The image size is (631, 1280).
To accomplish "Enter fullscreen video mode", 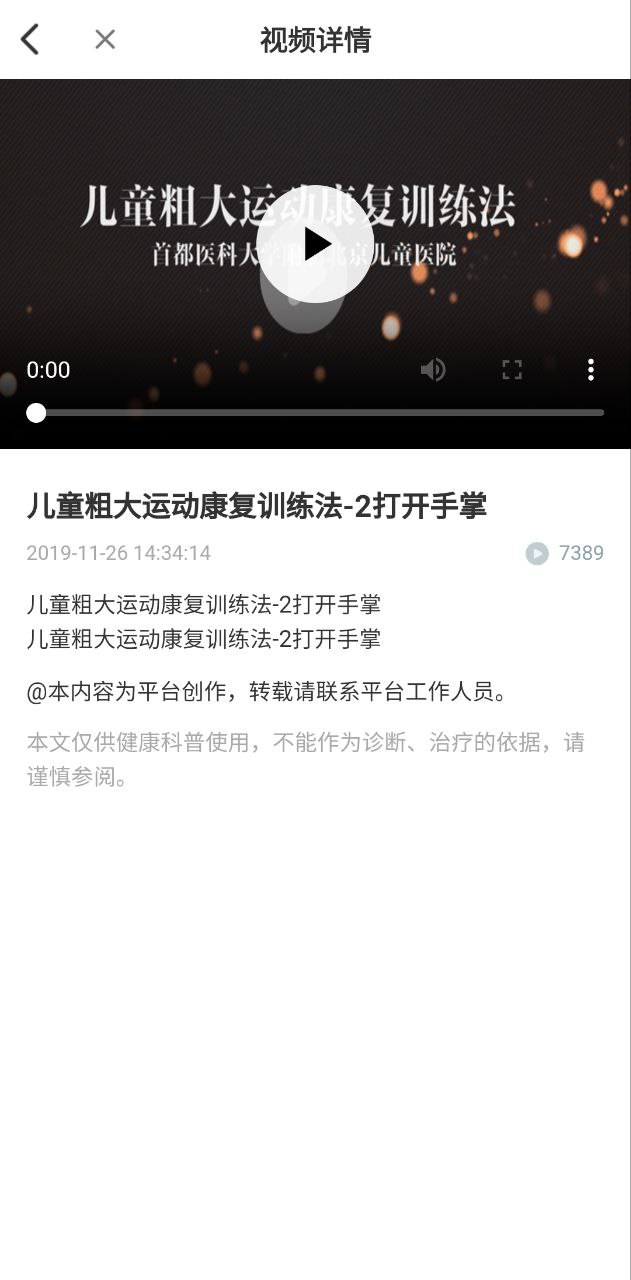I will [x=512, y=370].
